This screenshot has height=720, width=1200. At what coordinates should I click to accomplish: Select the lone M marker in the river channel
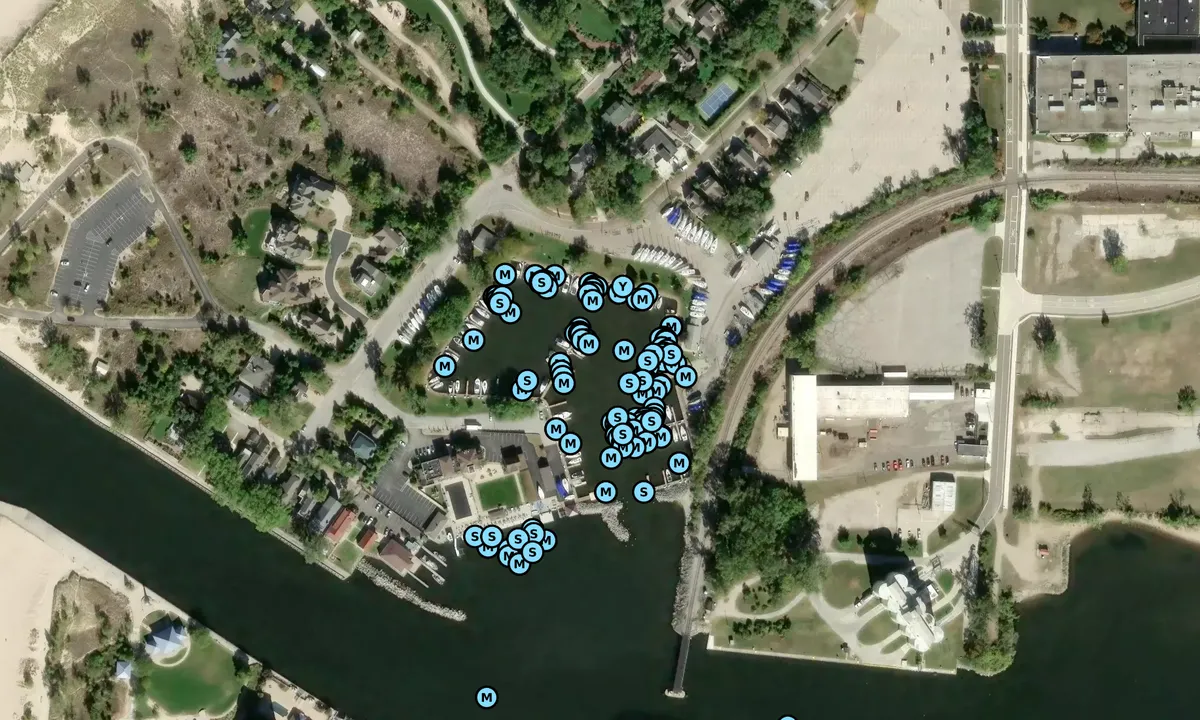point(487,697)
